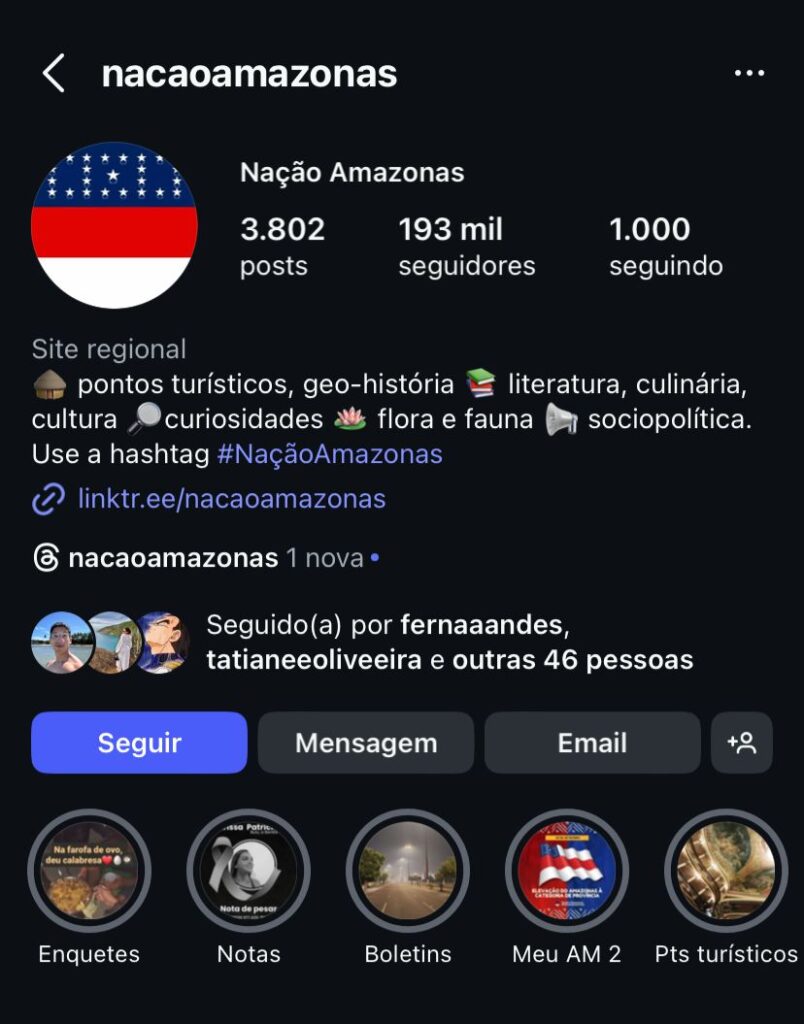
Task: Show the 193 mil seguidores list
Action: (466, 245)
